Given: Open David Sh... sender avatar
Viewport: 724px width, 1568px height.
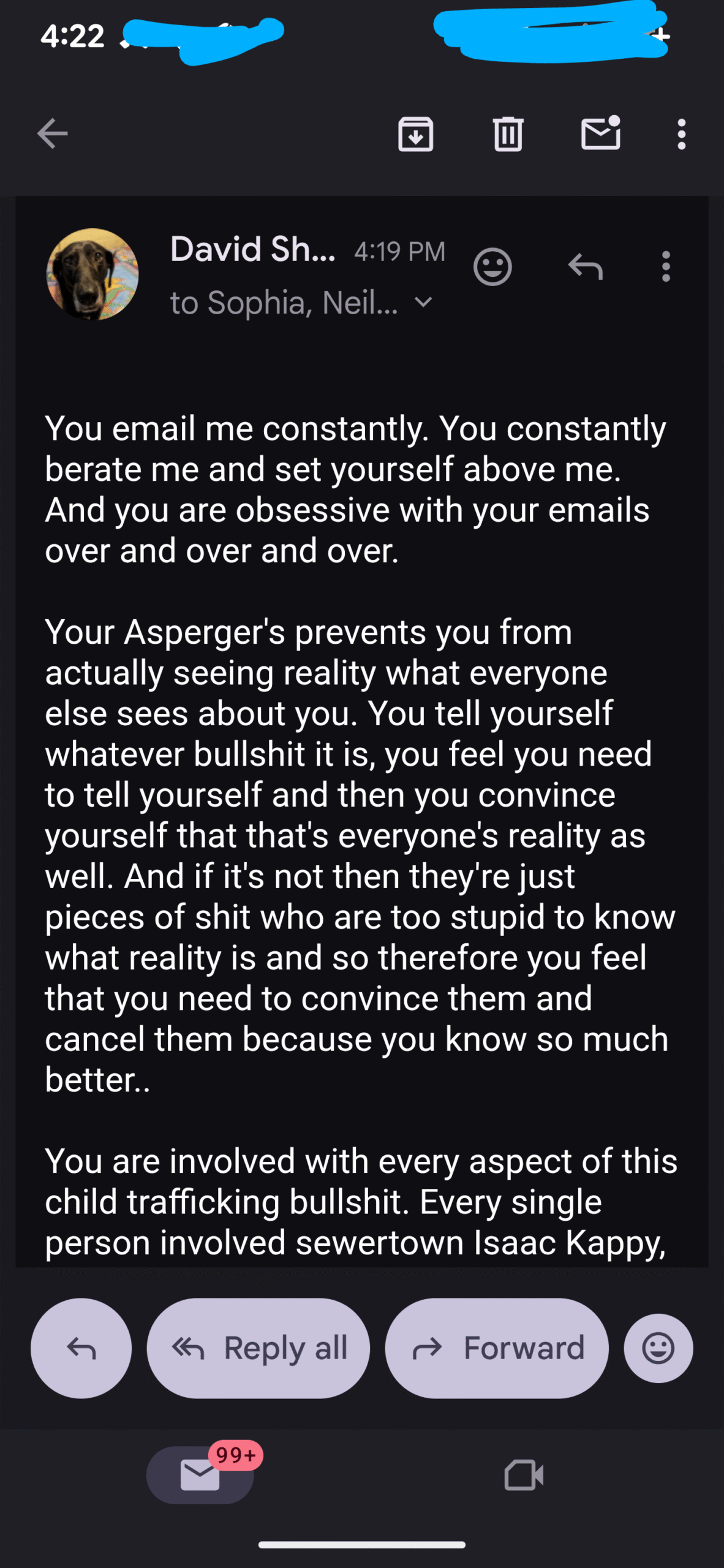Looking at the screenshot, I should (x=92, y=274).
